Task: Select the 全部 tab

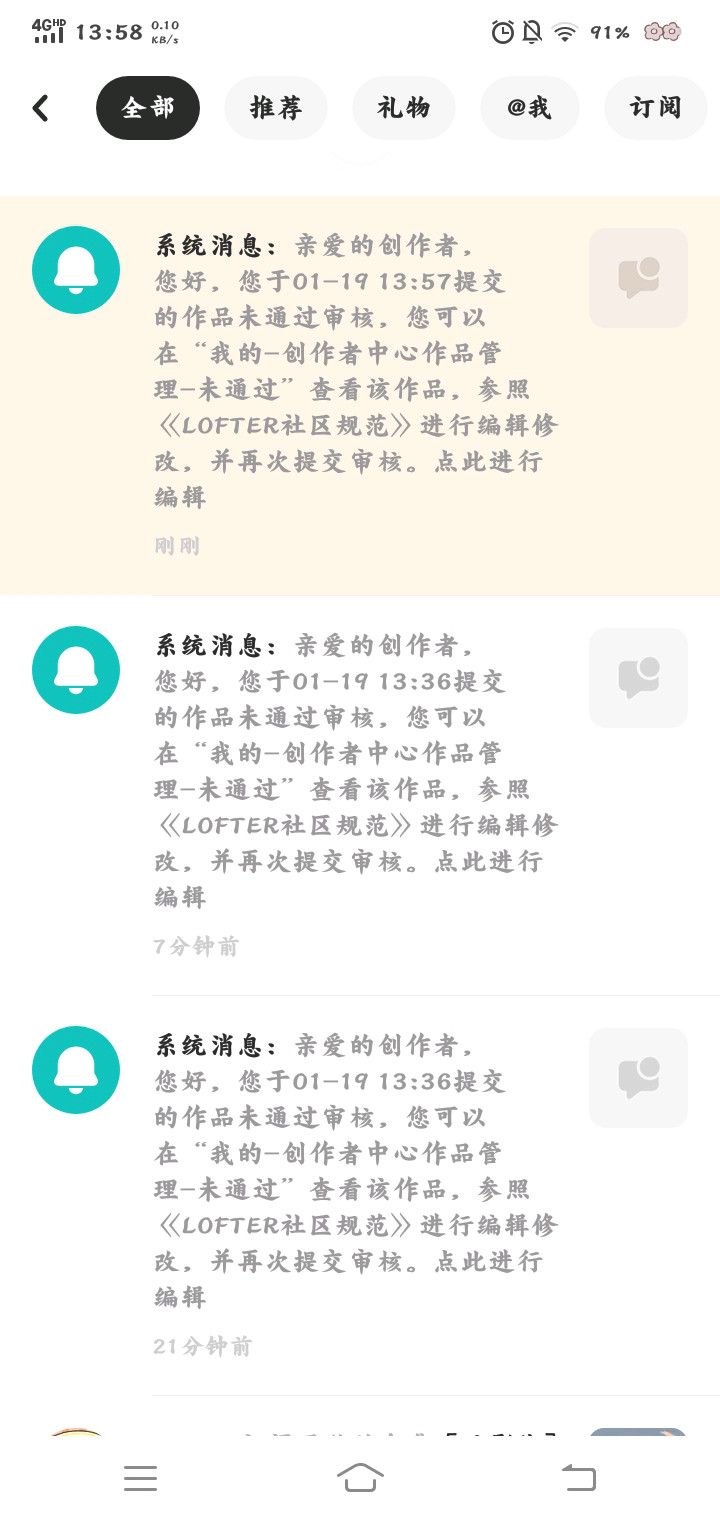Action: 148,108
